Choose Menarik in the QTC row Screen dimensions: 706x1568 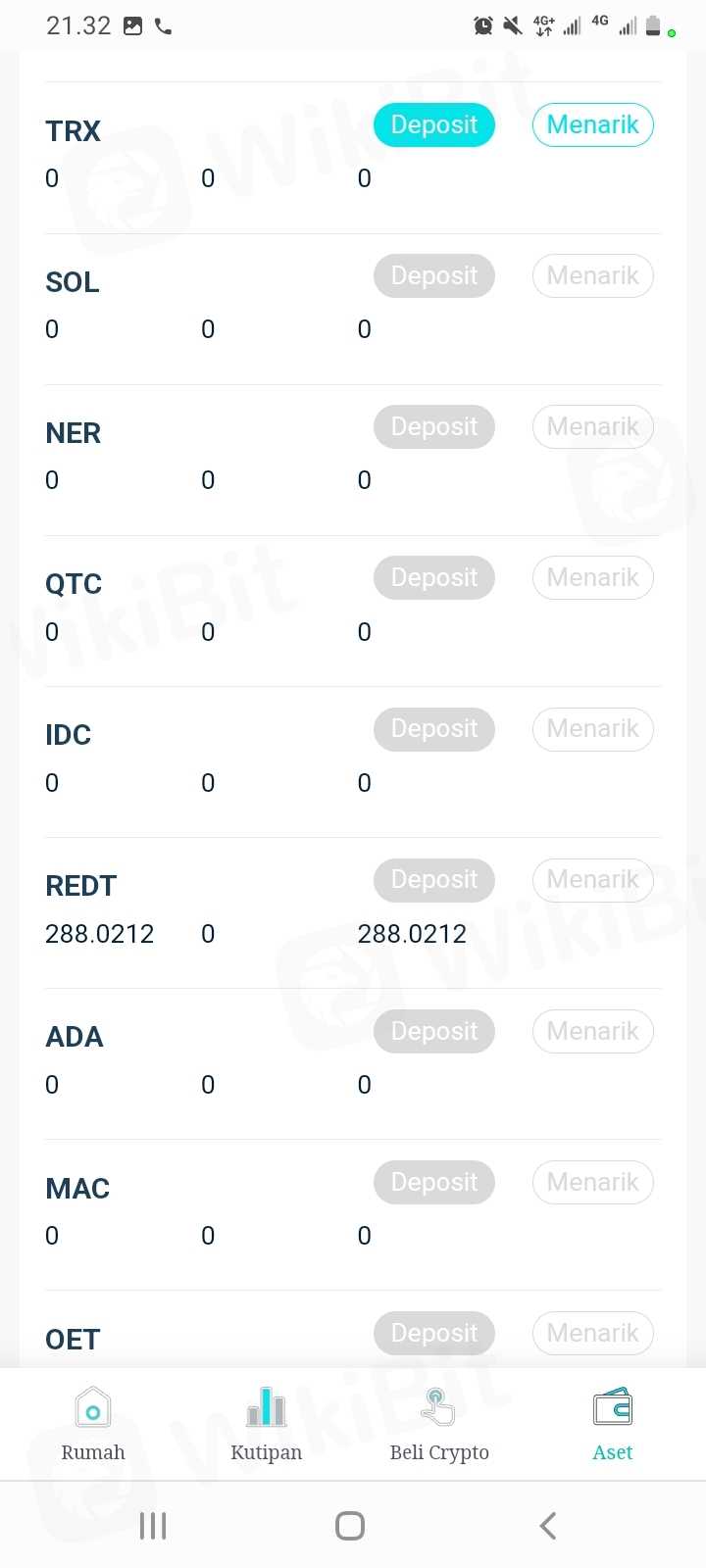(592, 578)
